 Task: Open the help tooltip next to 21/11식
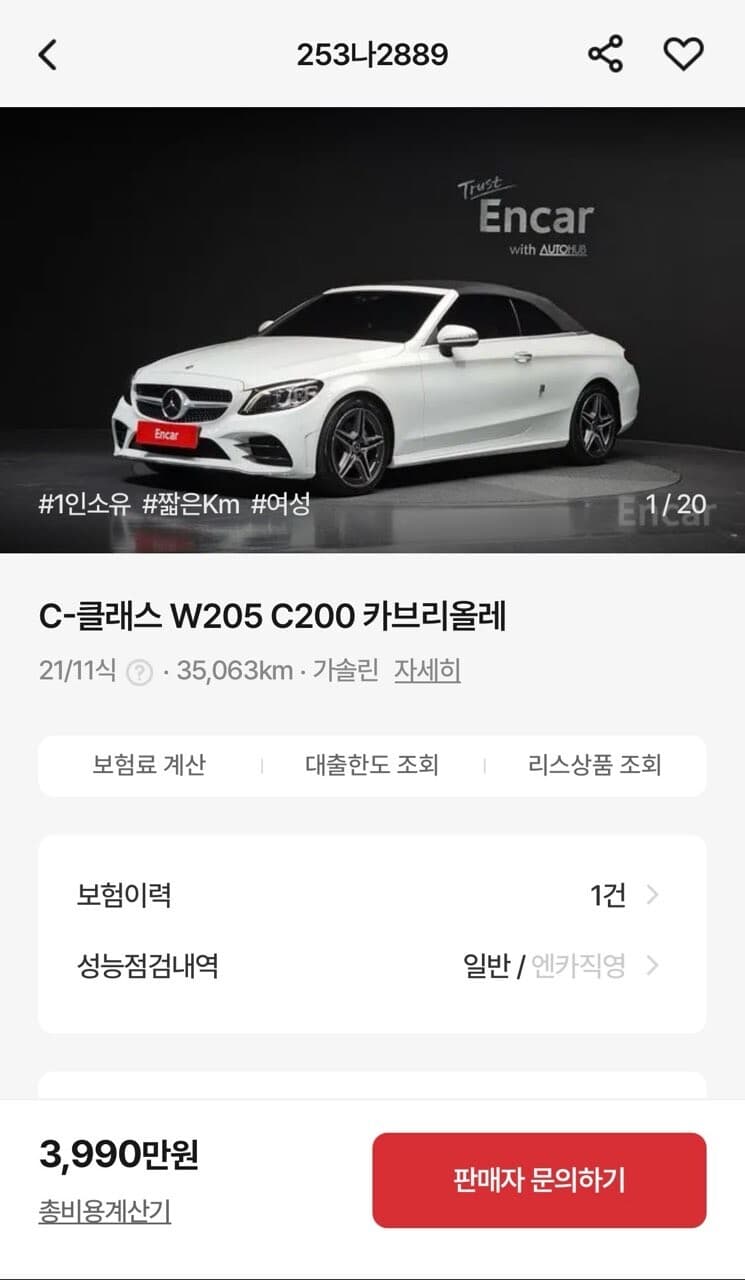tap(143, 671)
